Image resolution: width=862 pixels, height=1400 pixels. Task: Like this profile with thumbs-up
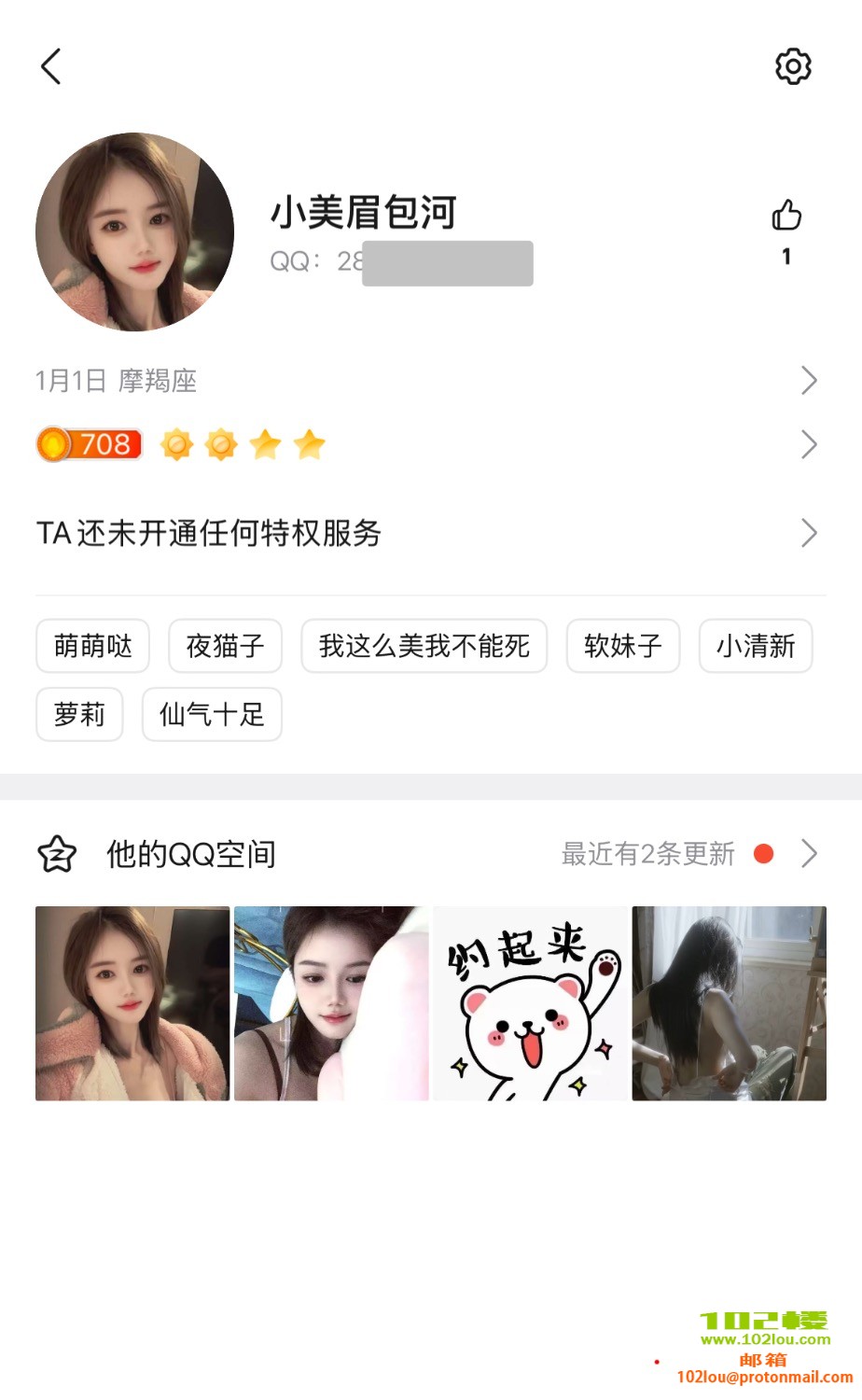click(786, 216)
